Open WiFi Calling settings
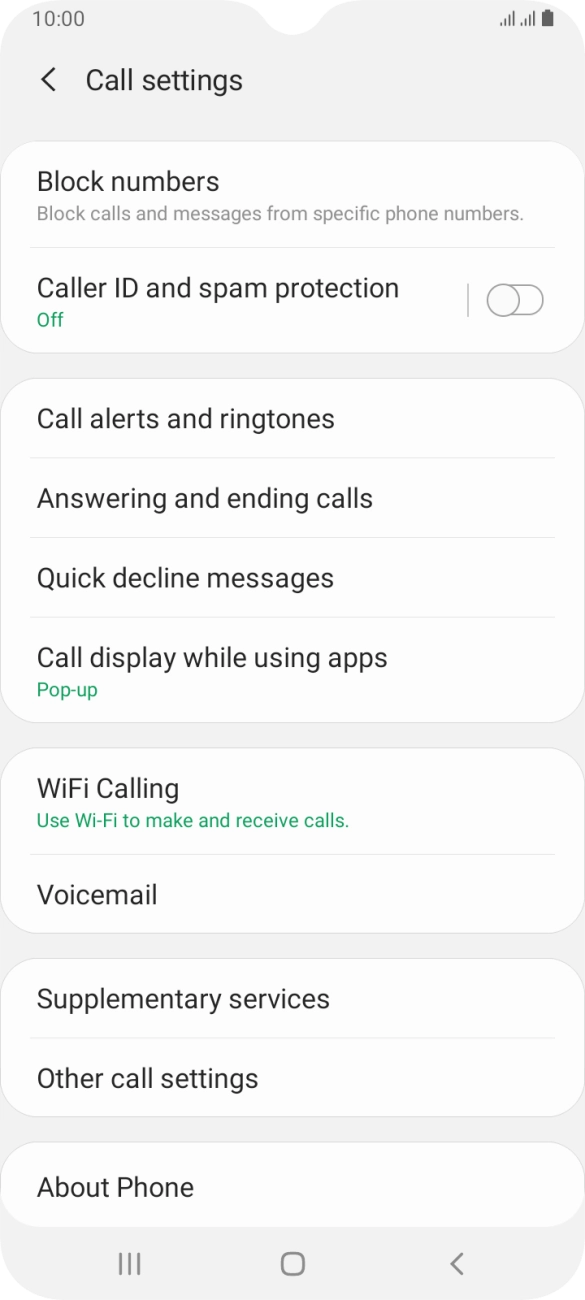This screenshot has width=585, height=1300. [x=292, y=802]
